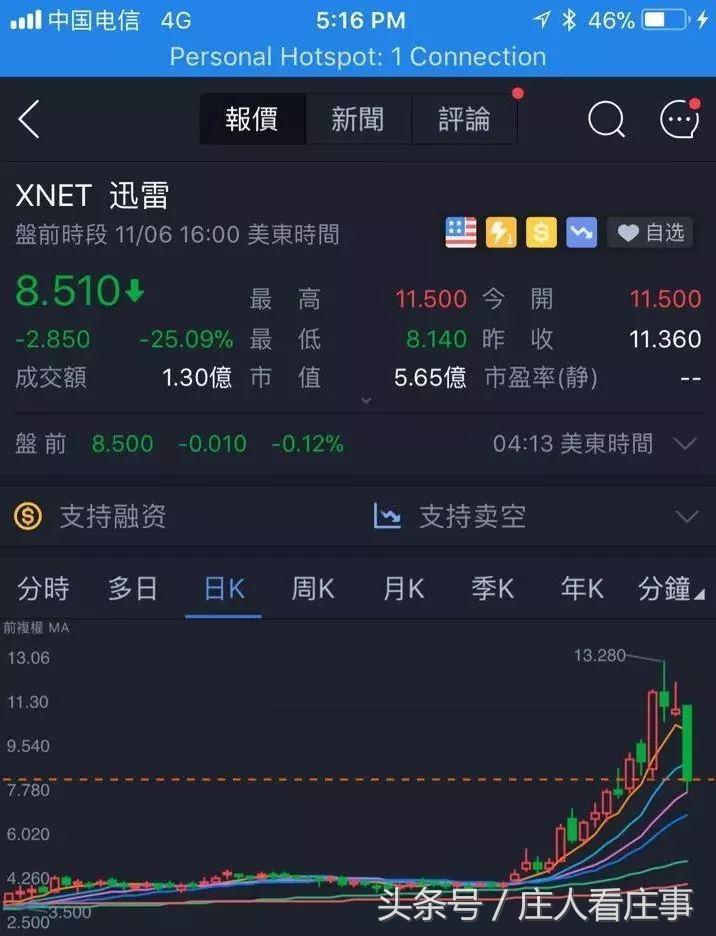
Task: Switch chart to 年K view
Action: pyautogui.click(x=582, y=589)
